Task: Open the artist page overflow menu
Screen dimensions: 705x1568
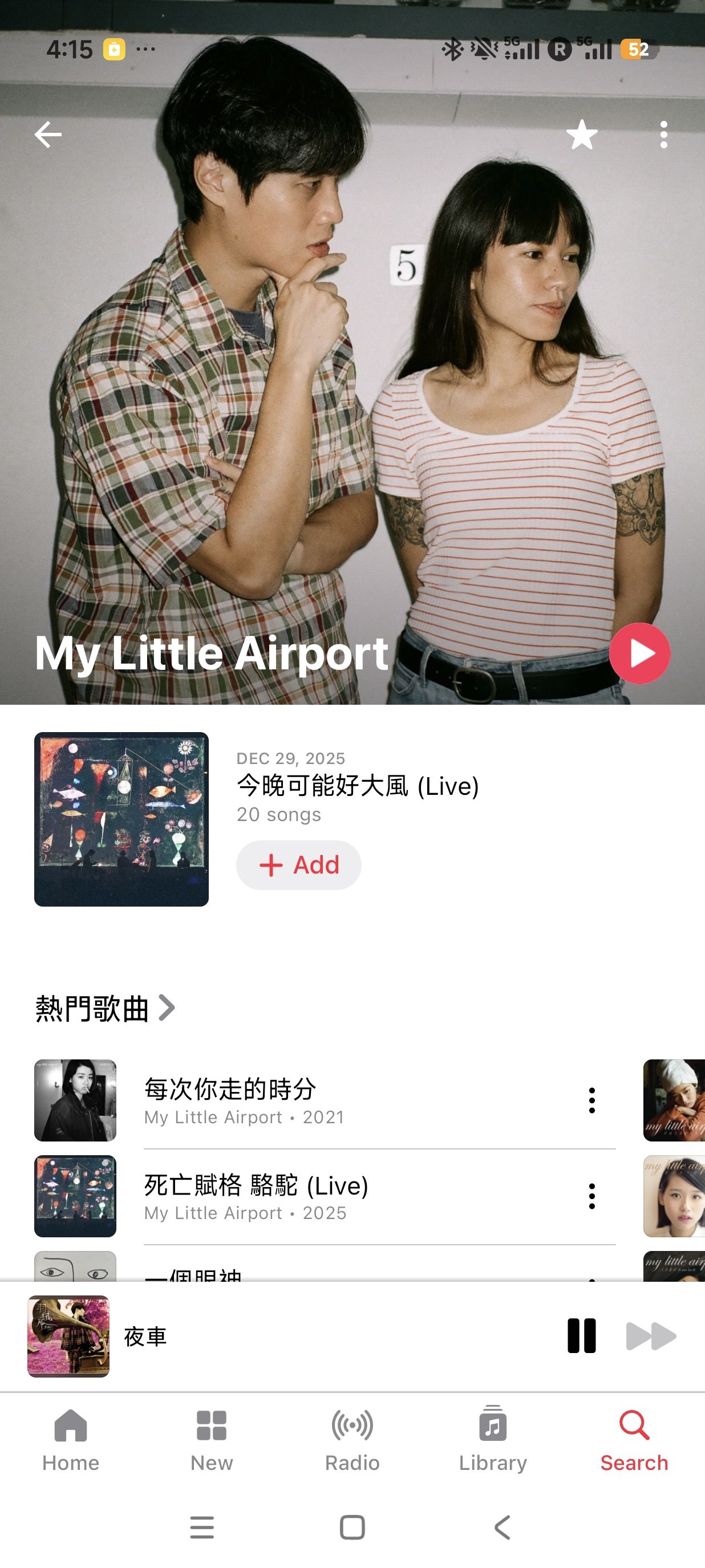Action: [663, 135]
